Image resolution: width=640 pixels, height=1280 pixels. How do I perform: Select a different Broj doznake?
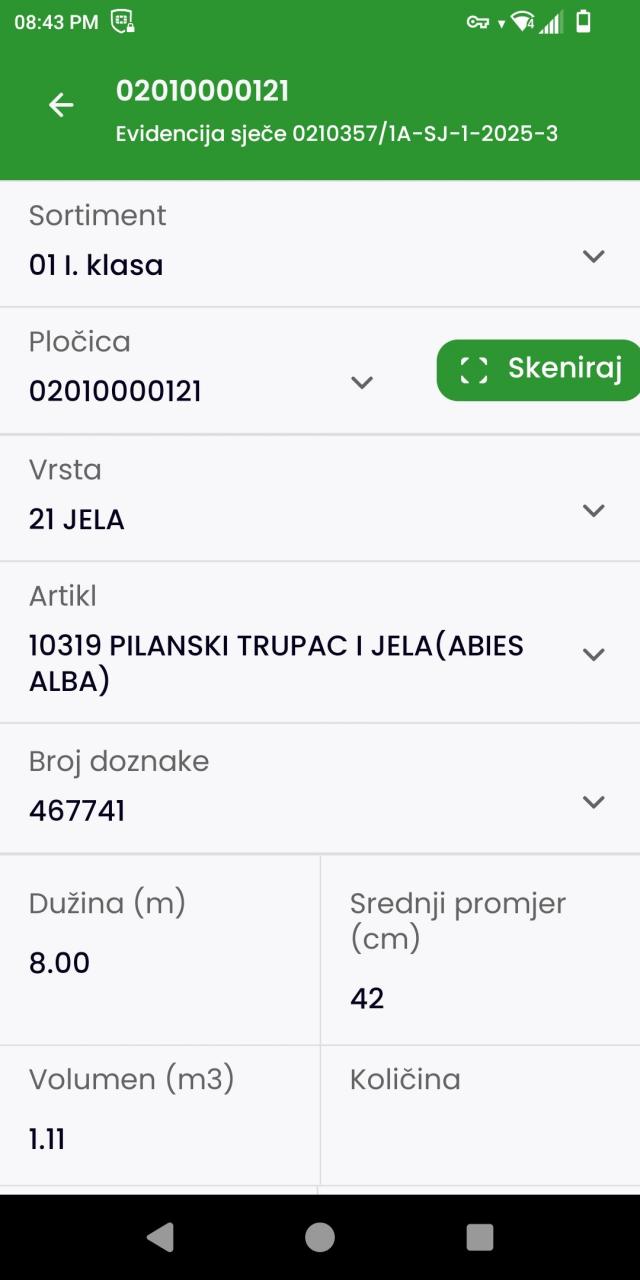click(320, 789)
